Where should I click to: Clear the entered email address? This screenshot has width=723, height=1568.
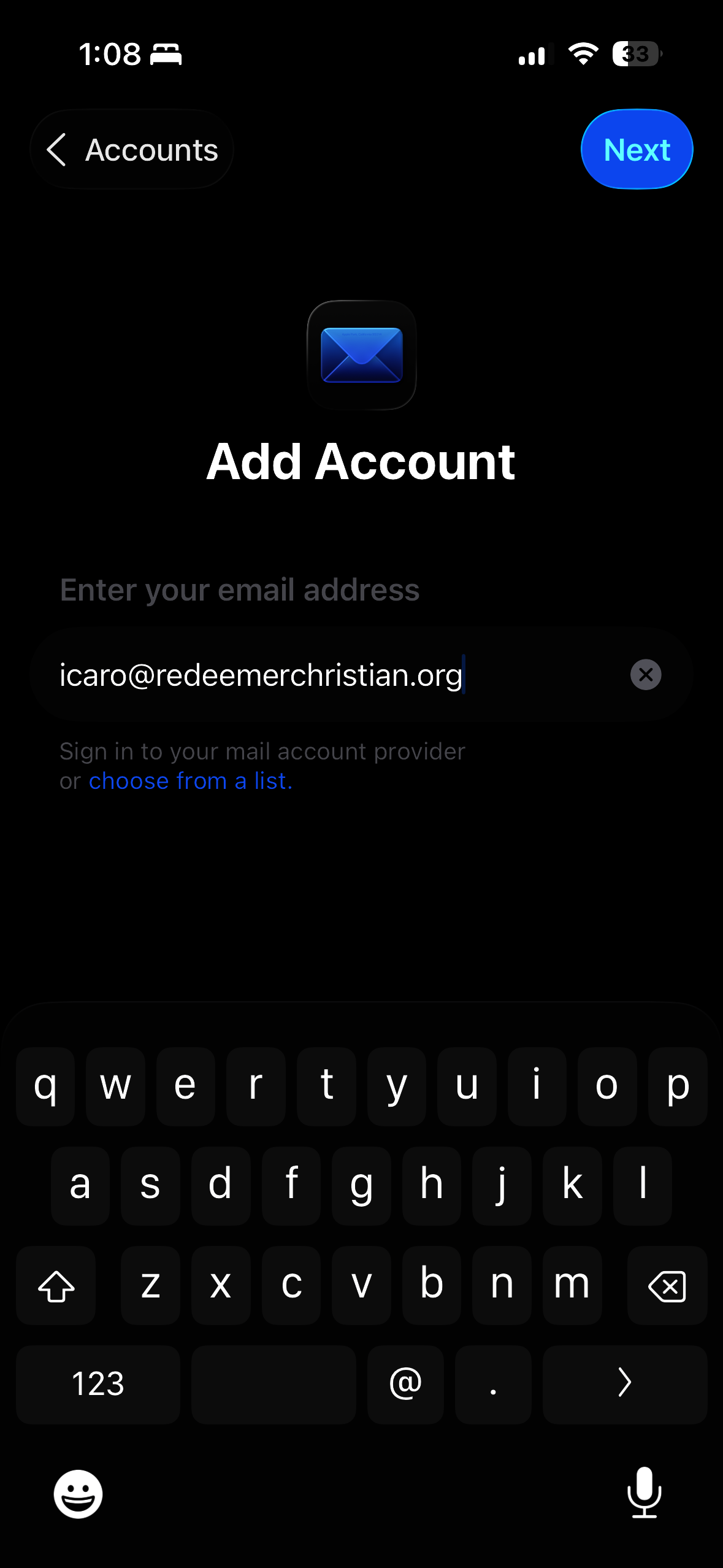646,675
